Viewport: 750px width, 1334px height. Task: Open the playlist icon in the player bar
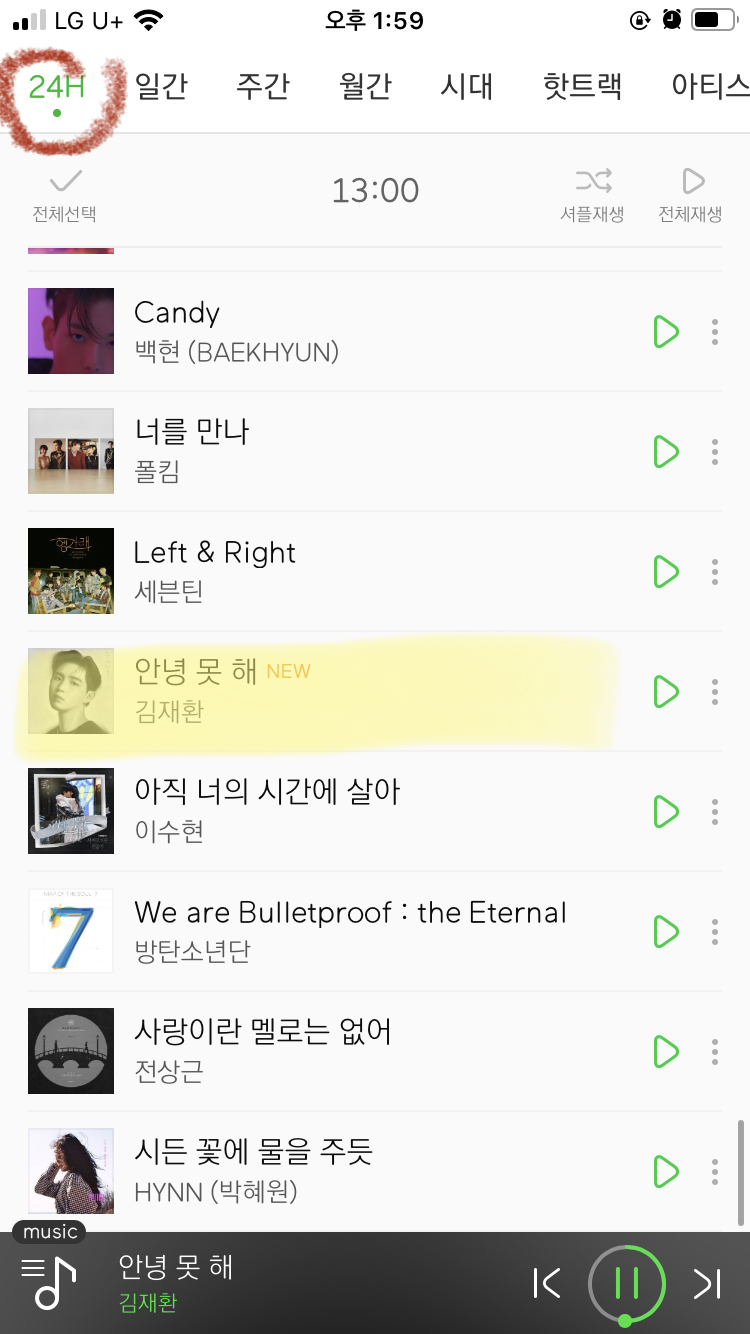point(49,1282)
